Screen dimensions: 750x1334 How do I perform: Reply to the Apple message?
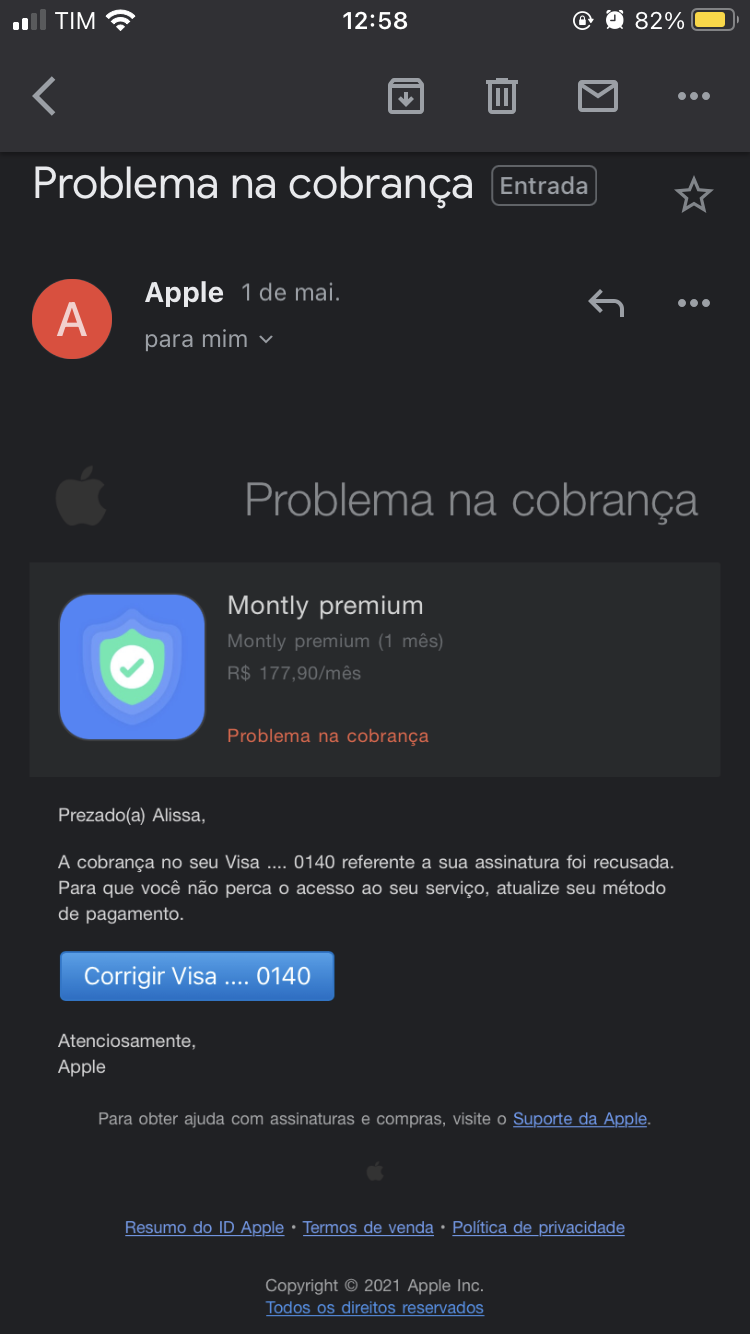(x=606, y=302)
